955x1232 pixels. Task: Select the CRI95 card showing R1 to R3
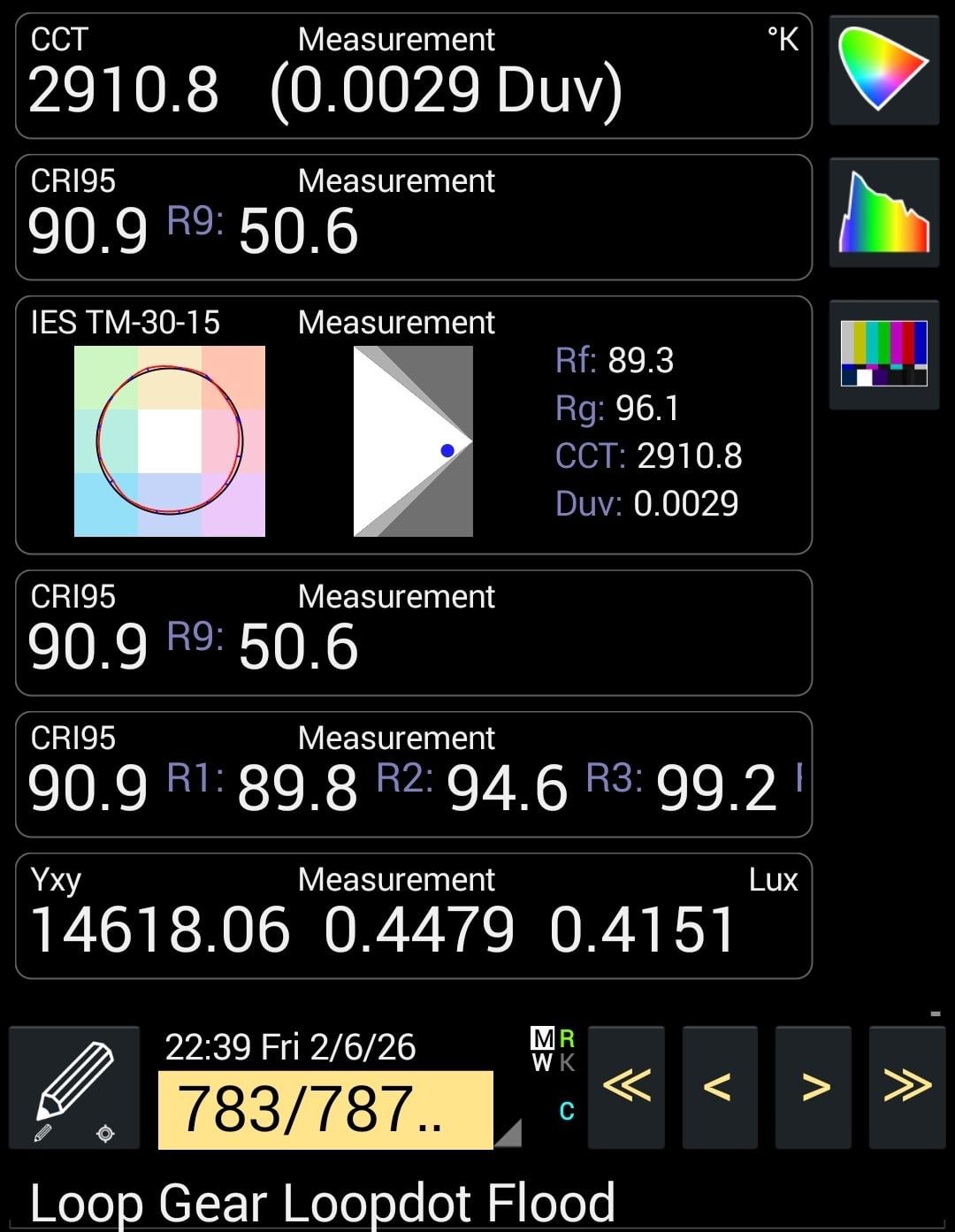click(x=414, y=774)
